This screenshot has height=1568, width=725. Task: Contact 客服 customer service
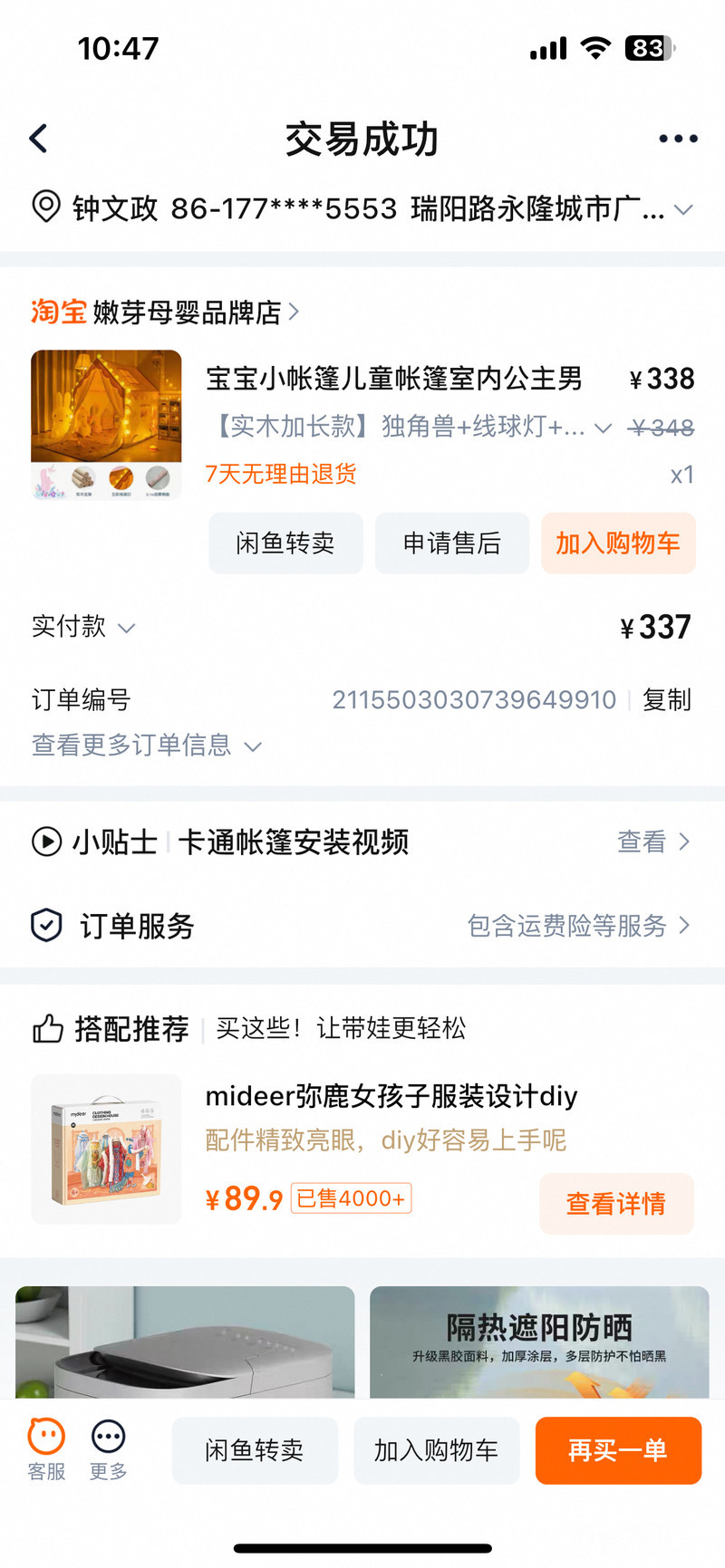(46, 1449)
